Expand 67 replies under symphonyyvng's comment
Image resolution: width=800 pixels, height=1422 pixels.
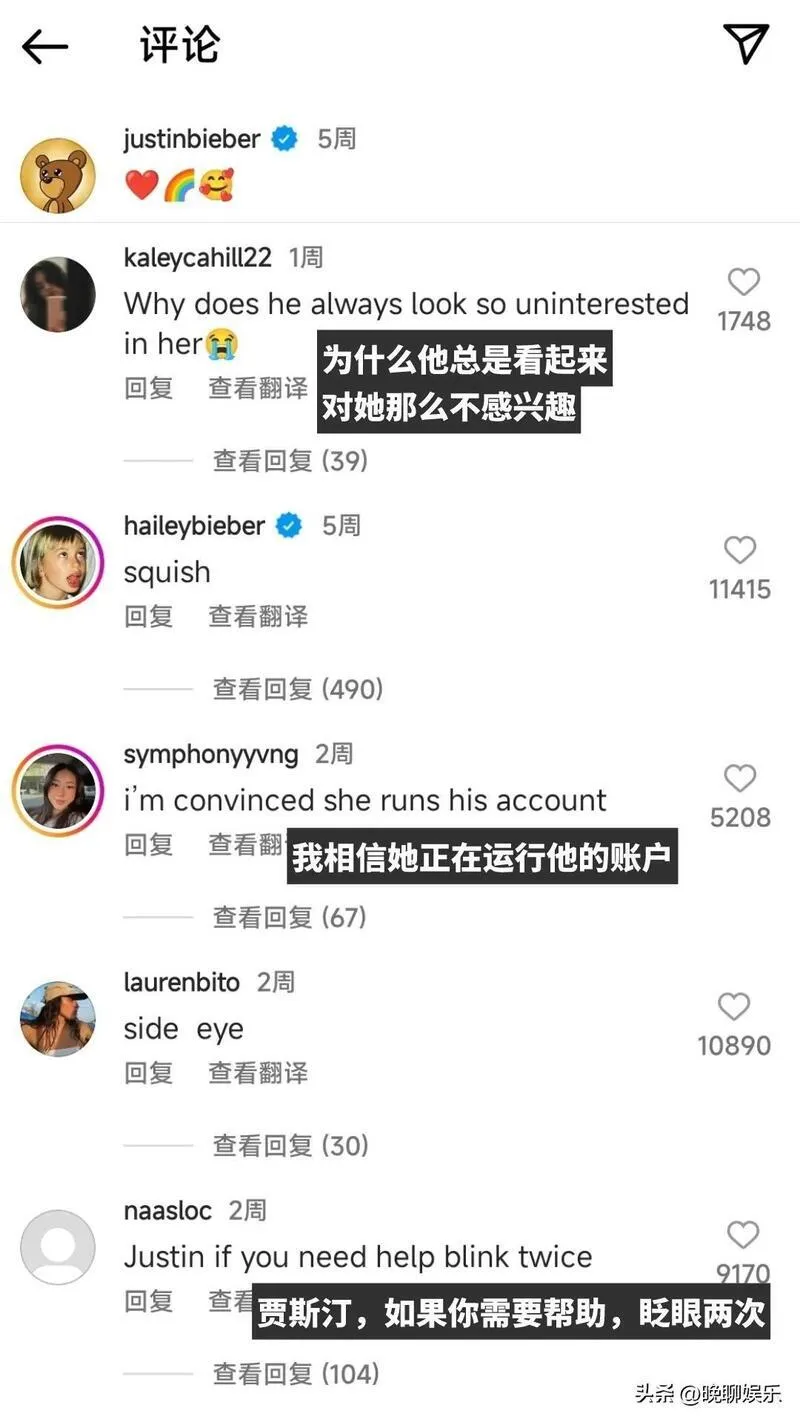[x=290, y=917]
